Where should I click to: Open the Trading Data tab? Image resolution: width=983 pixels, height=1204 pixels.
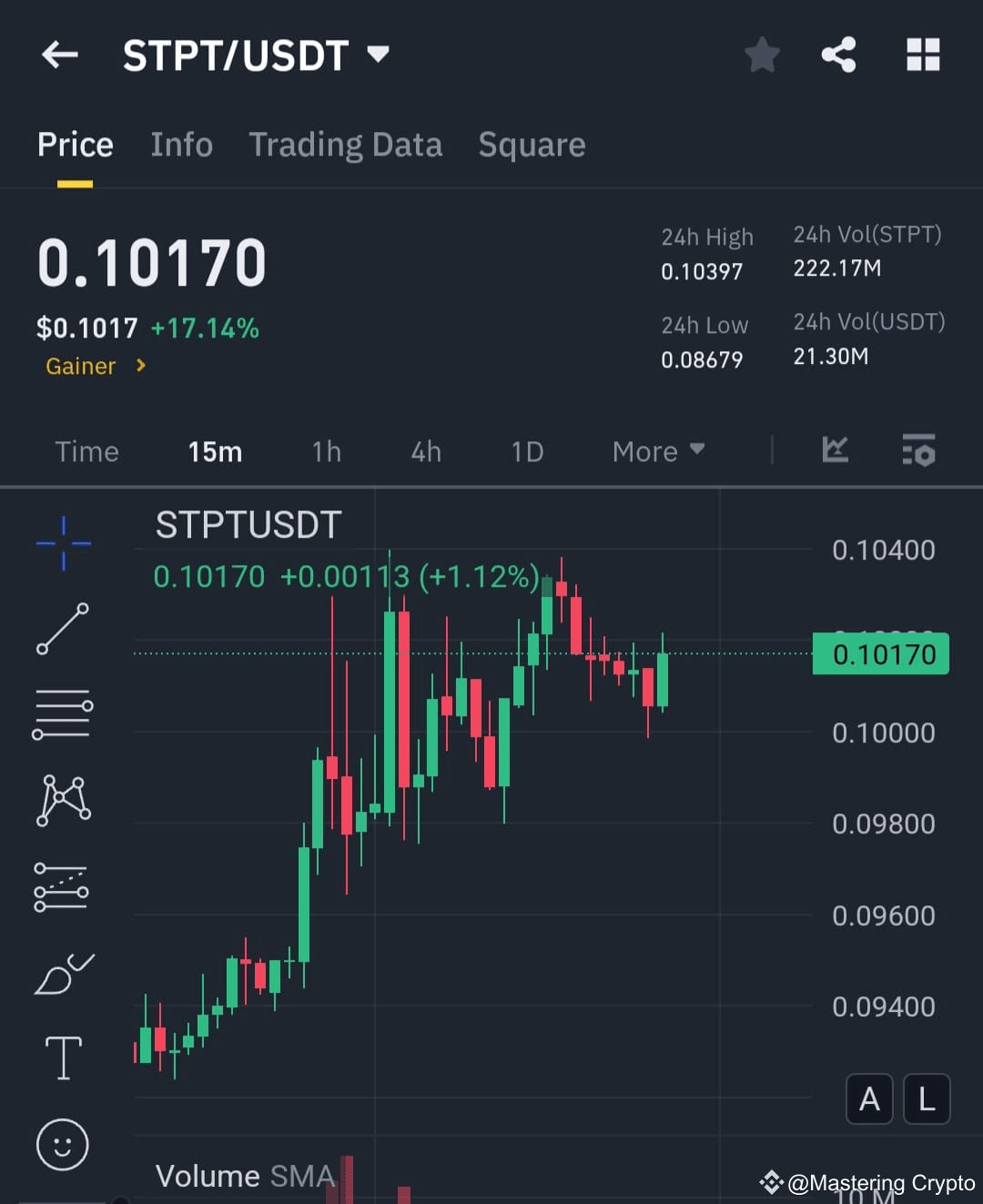(346, 146)
